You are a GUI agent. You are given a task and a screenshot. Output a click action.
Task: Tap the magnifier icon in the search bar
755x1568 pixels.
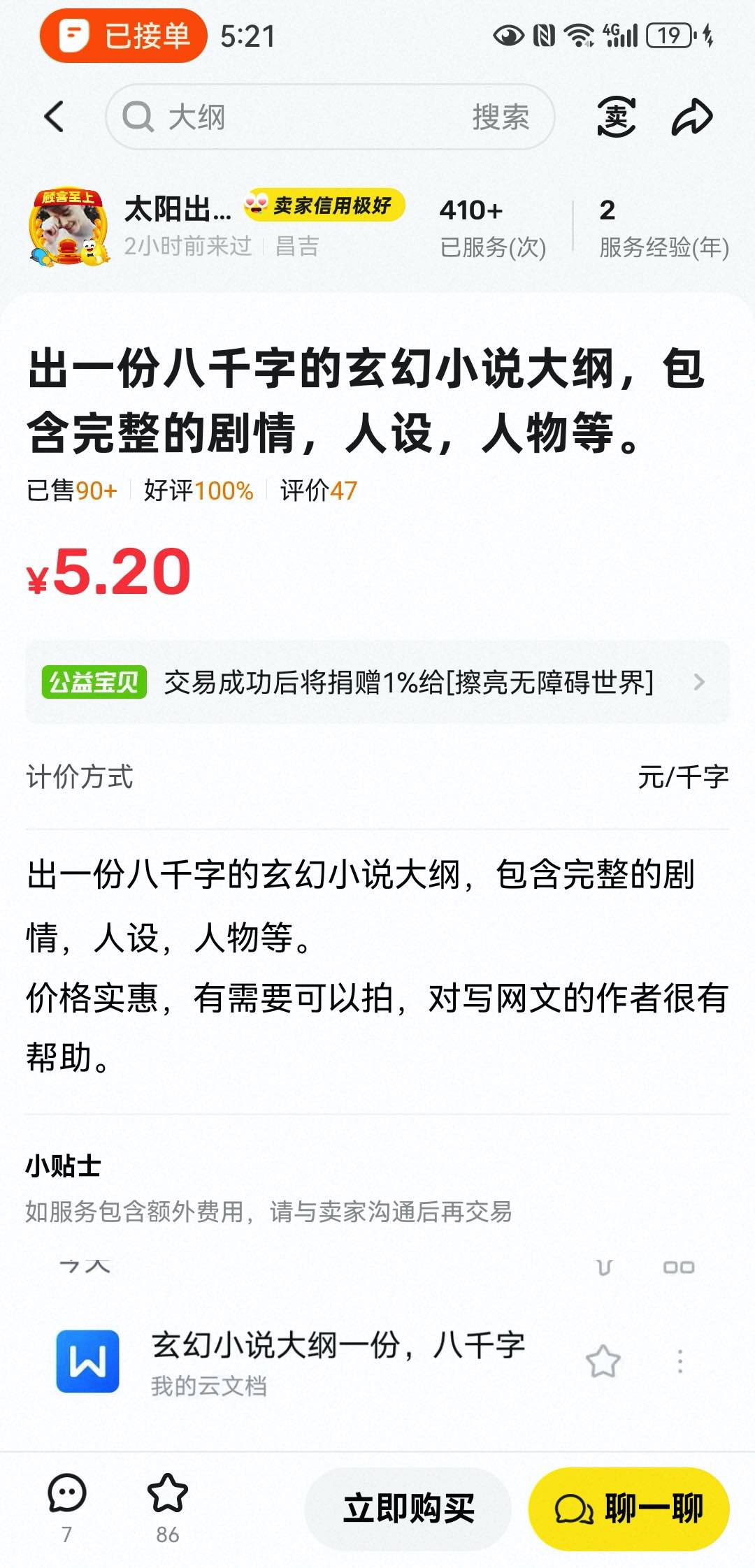point(138,117)
